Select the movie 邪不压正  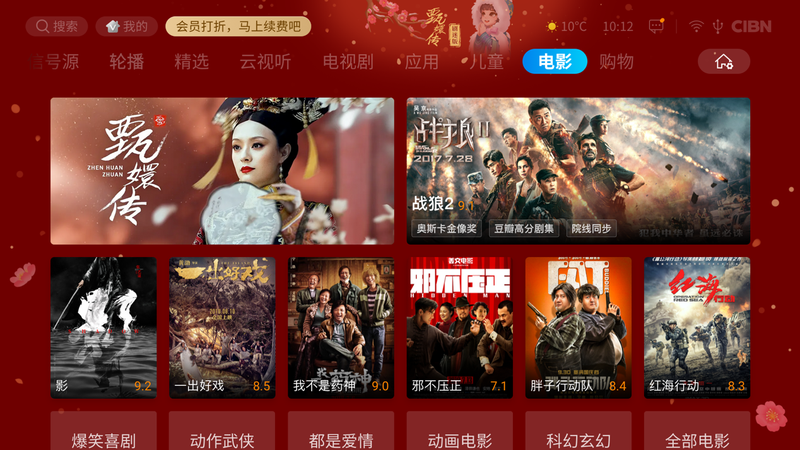(x=460, y=328)
